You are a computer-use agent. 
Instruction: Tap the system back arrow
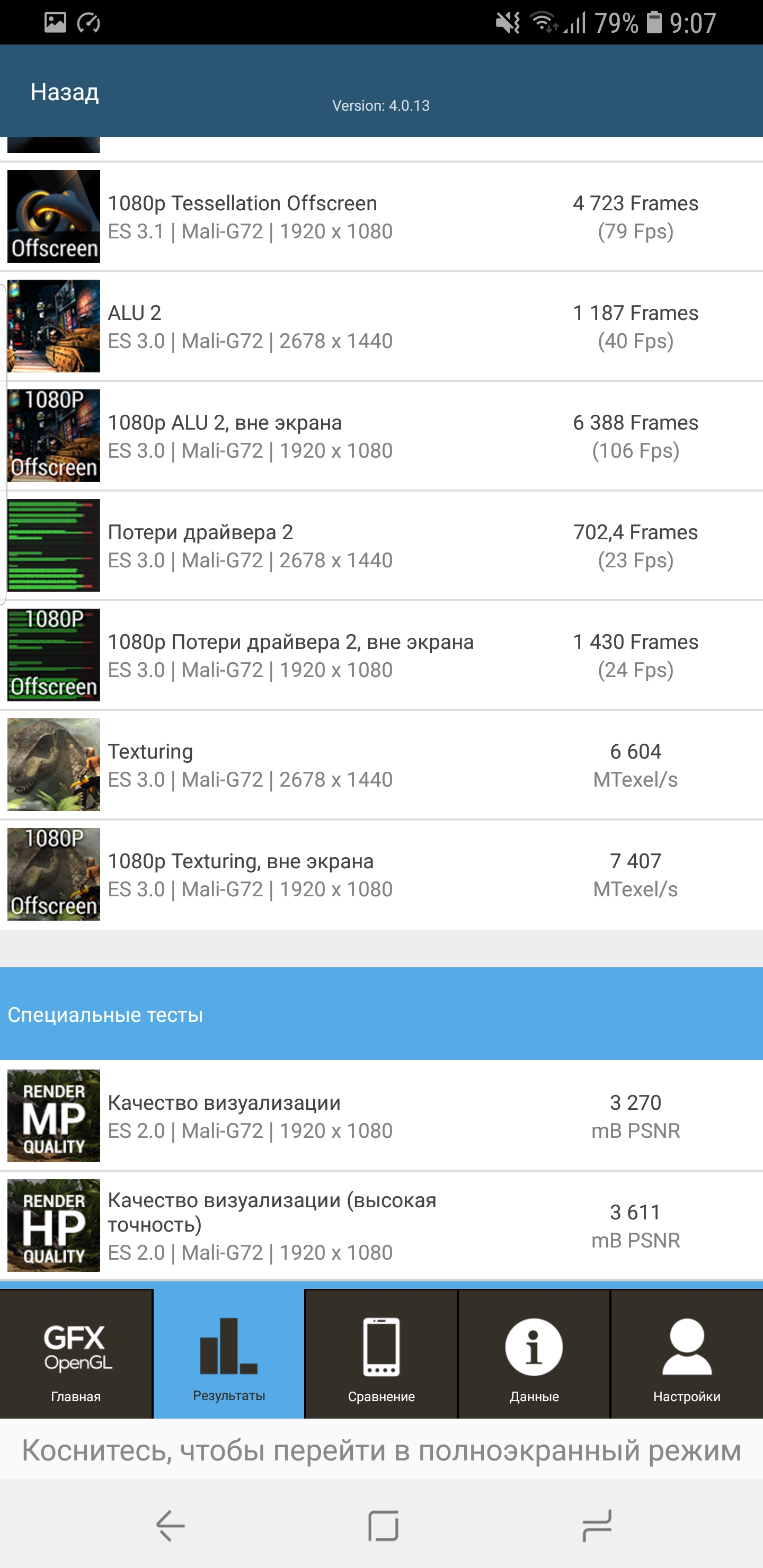tap(170, 1526)
